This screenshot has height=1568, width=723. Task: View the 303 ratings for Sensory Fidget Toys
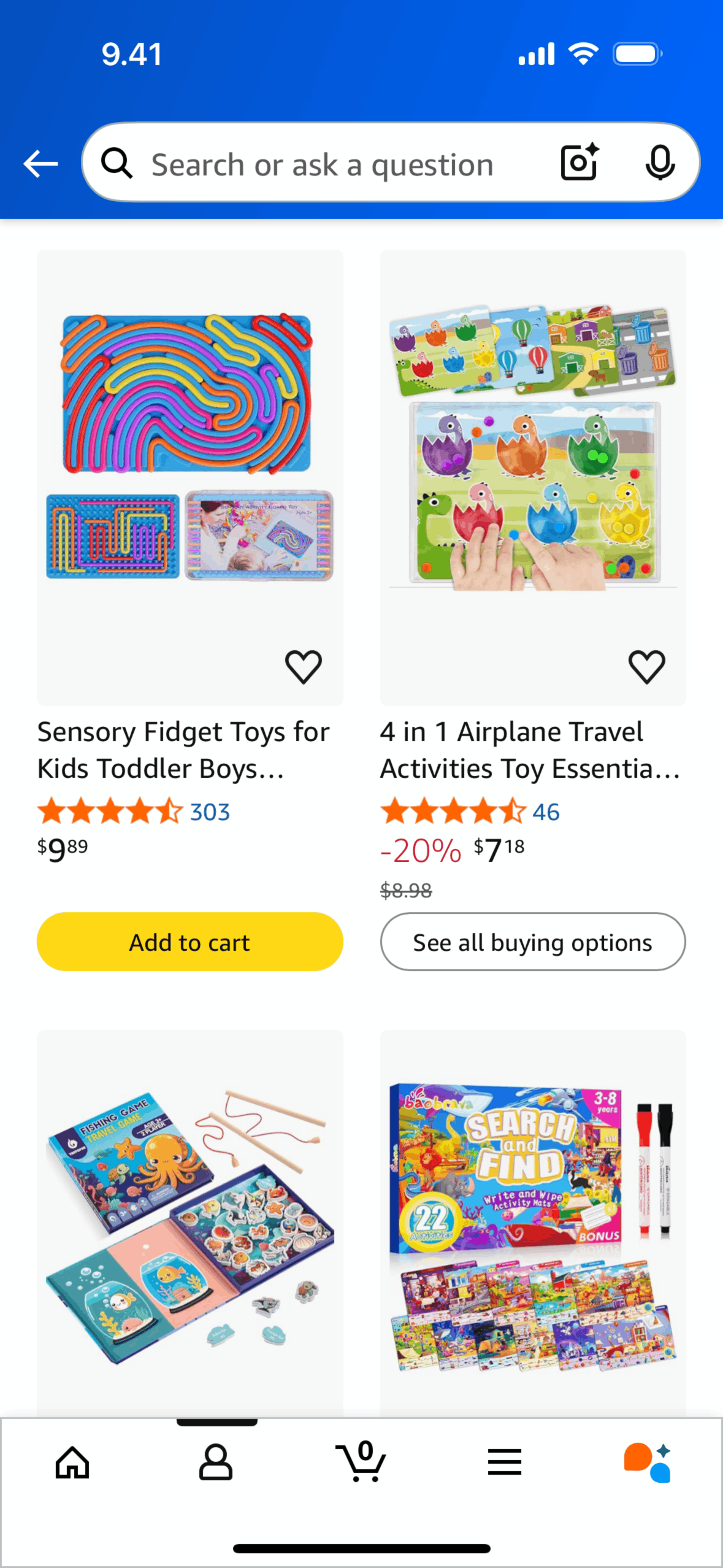pos(209,812)
